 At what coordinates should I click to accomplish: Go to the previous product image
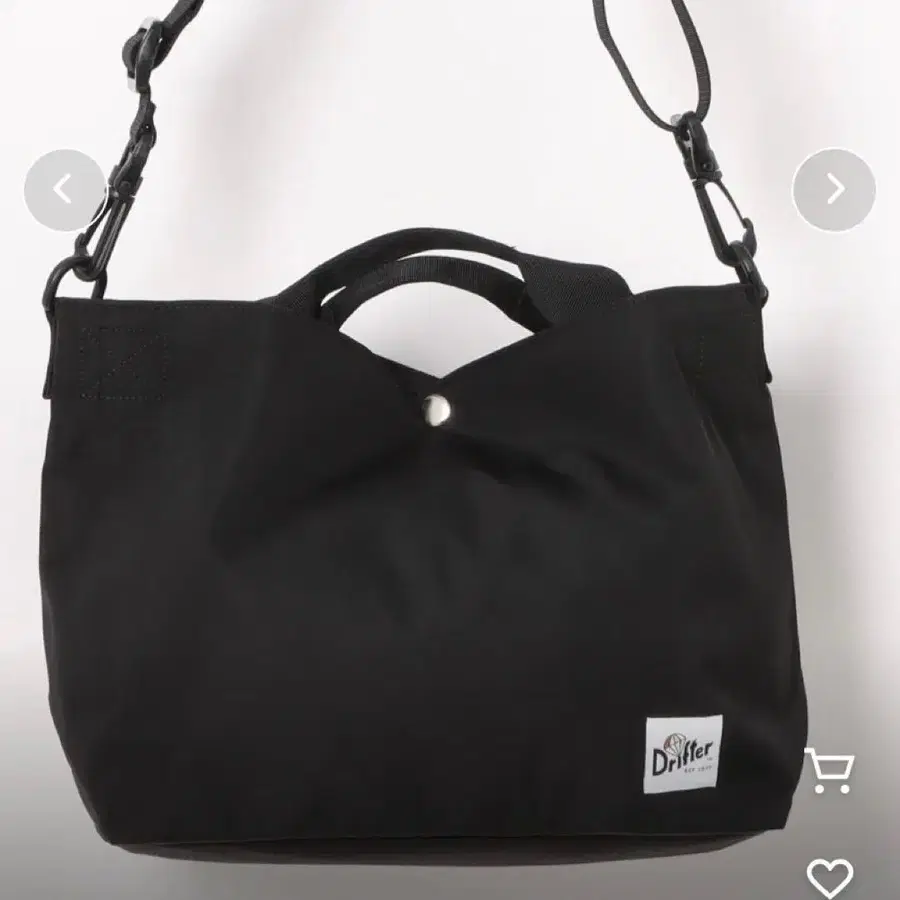coord(64,190)
